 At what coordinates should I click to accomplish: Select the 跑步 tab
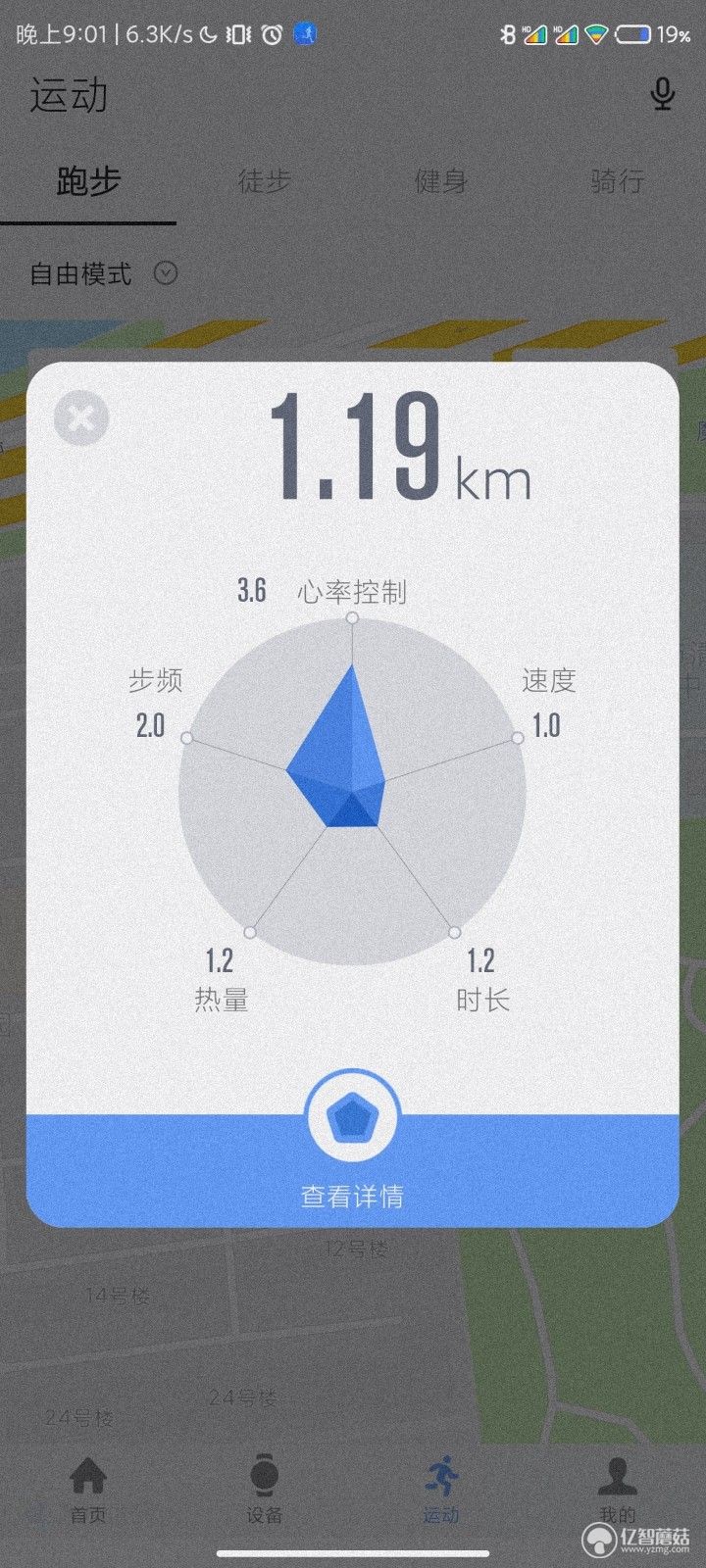coord(88,181)
